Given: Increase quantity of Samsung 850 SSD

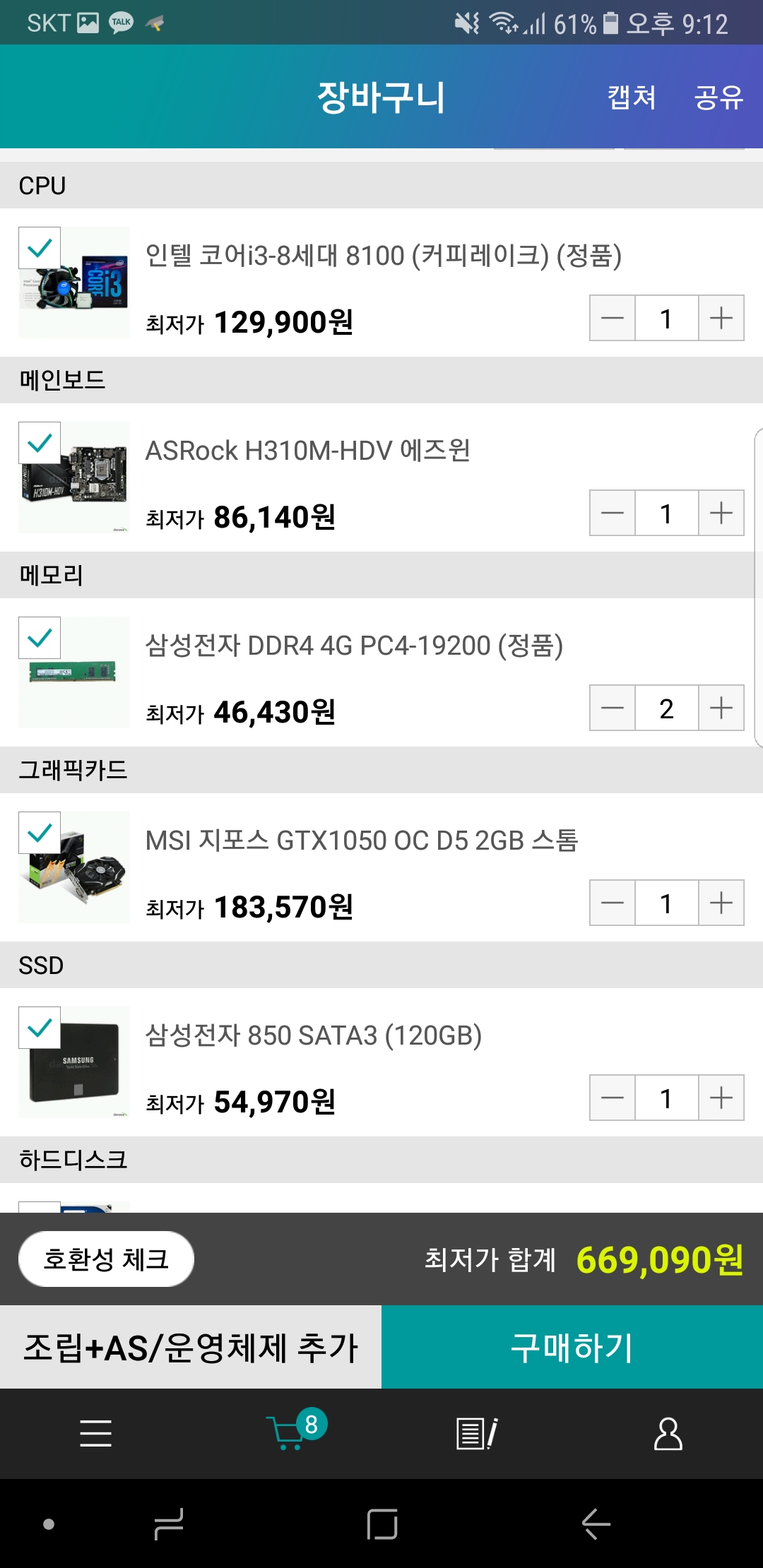Looking at the screenshot, I should [721, 1098].
